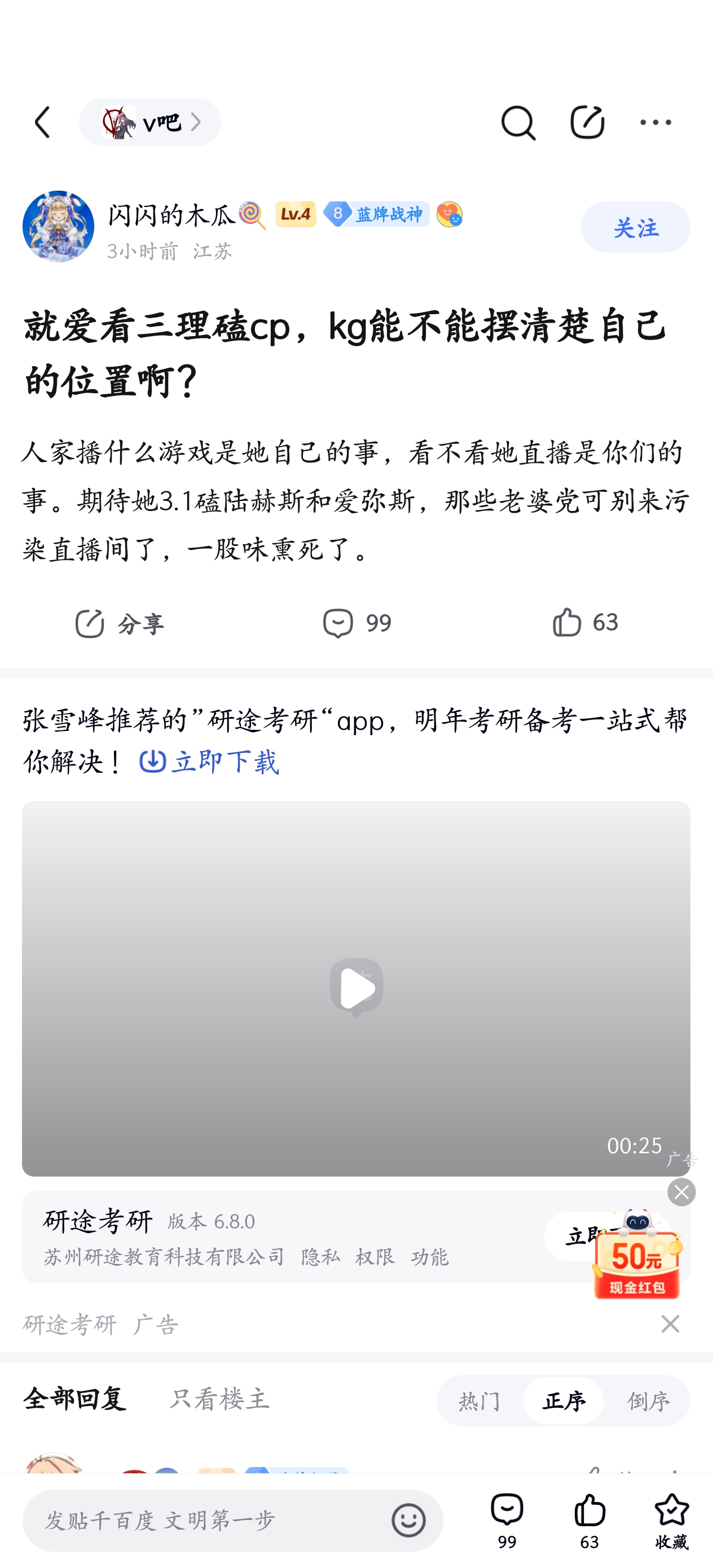713x1568 pixels.
Task: Search within the forum
Action: (x=518, y=122)
